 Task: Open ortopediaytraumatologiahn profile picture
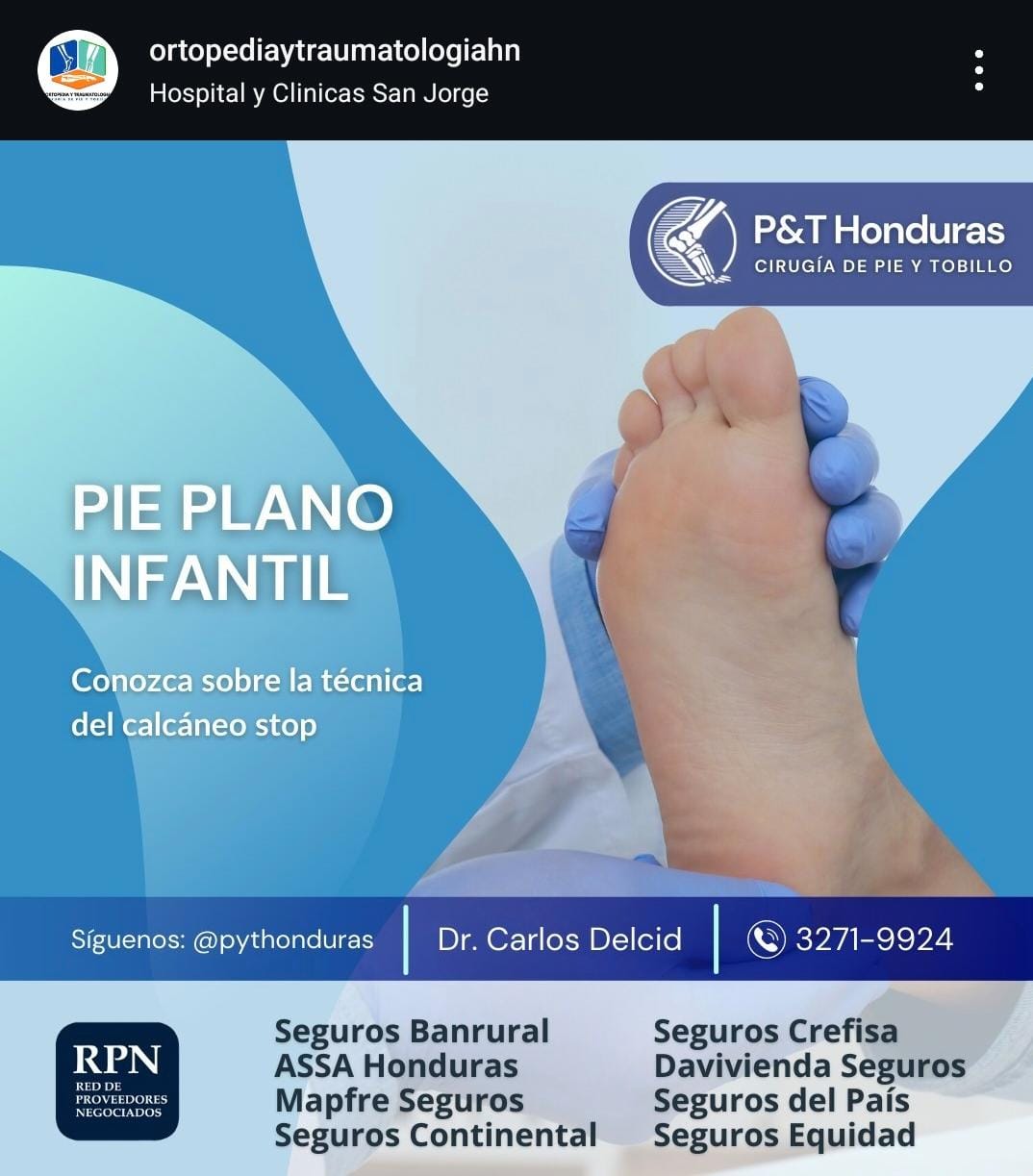(x=77, y=70)
